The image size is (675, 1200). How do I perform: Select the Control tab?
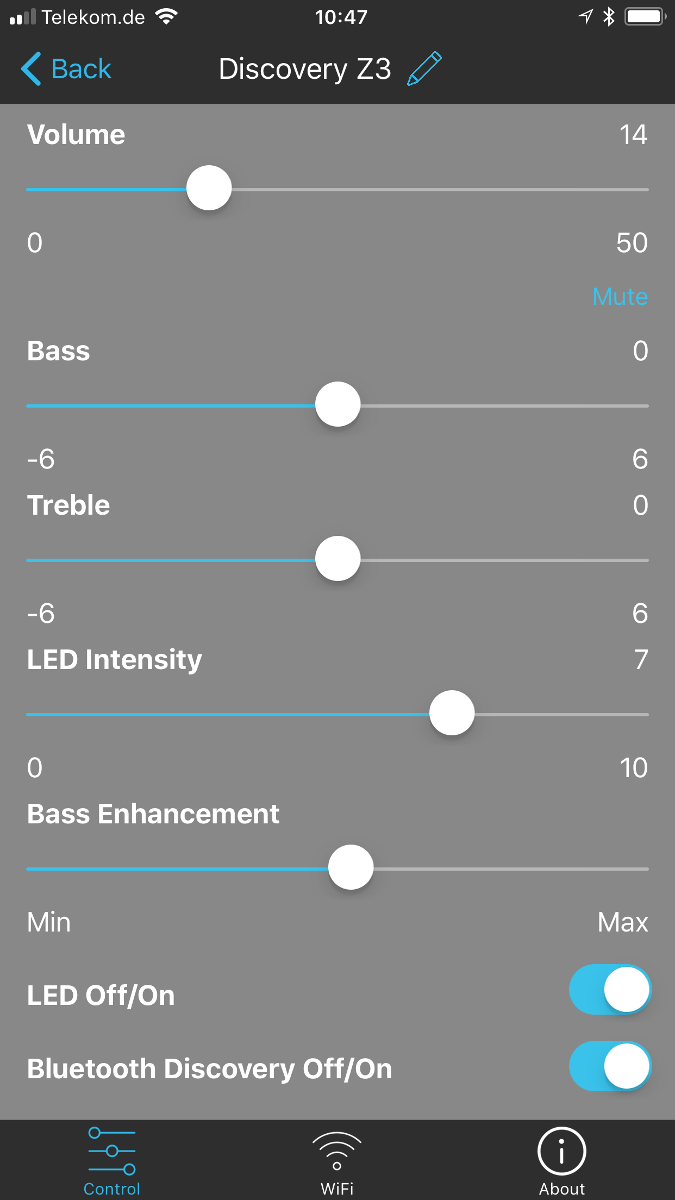pyautogui.click(x=112, y=1160)
